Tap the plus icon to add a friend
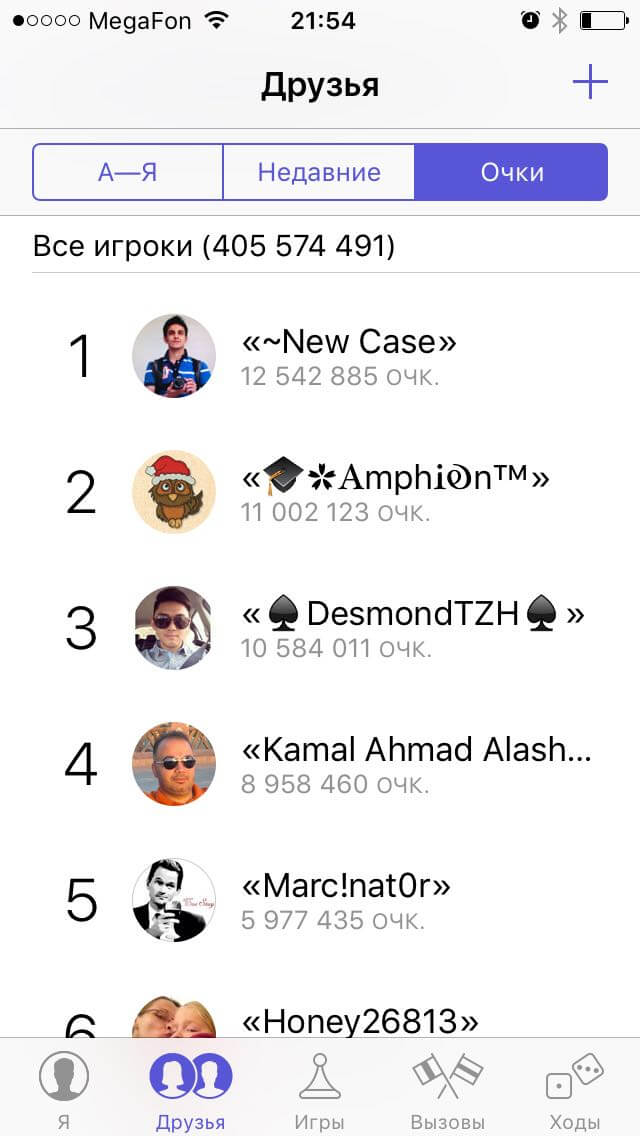Viewport: 640px width, 1136px height. [590, 83]
